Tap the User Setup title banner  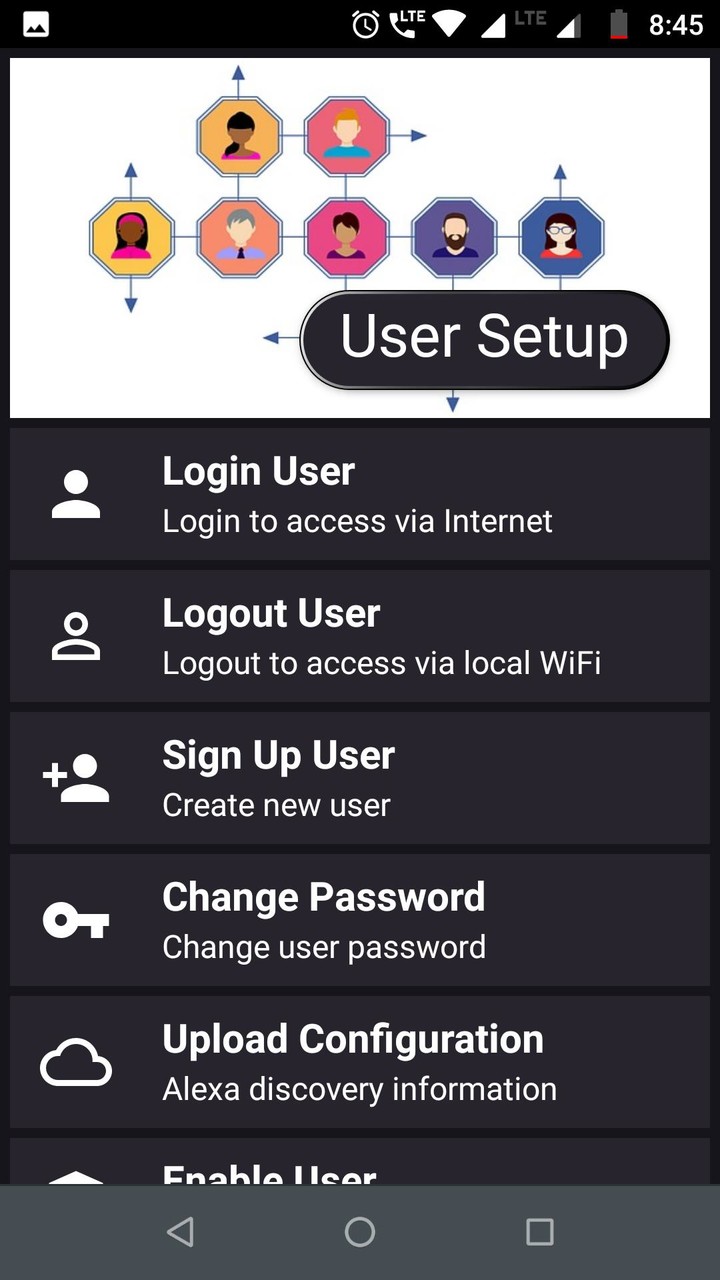(x=485, y=338)
